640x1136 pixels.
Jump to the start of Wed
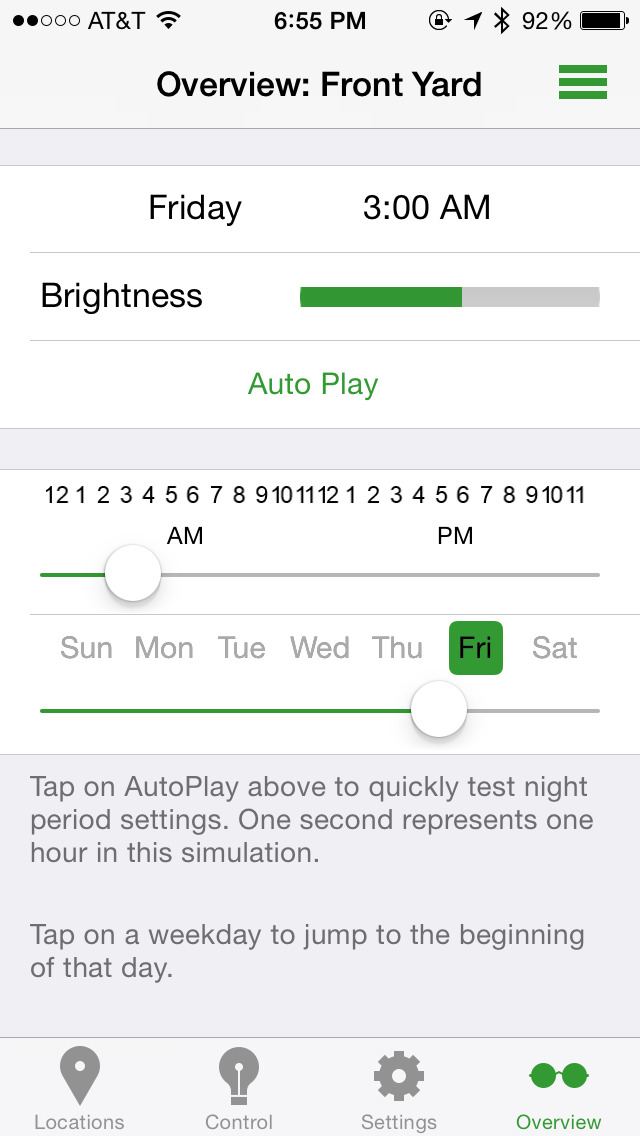(320, 648)
